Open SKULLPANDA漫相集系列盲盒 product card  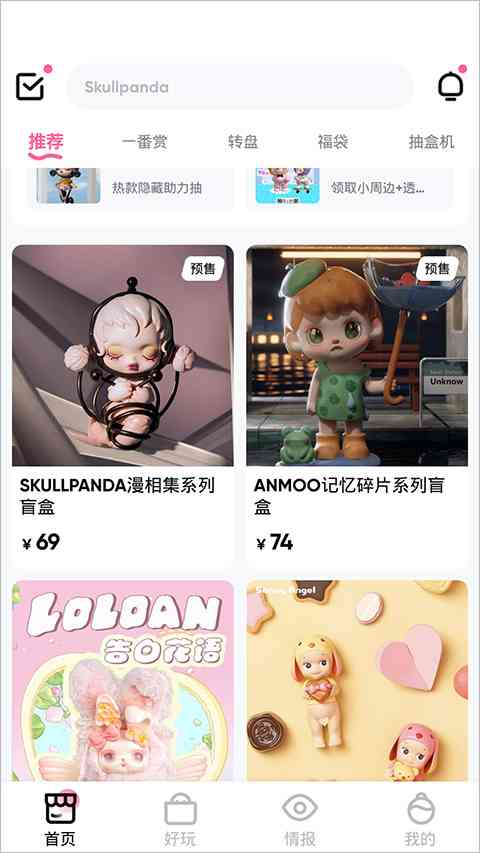point(123,403)
